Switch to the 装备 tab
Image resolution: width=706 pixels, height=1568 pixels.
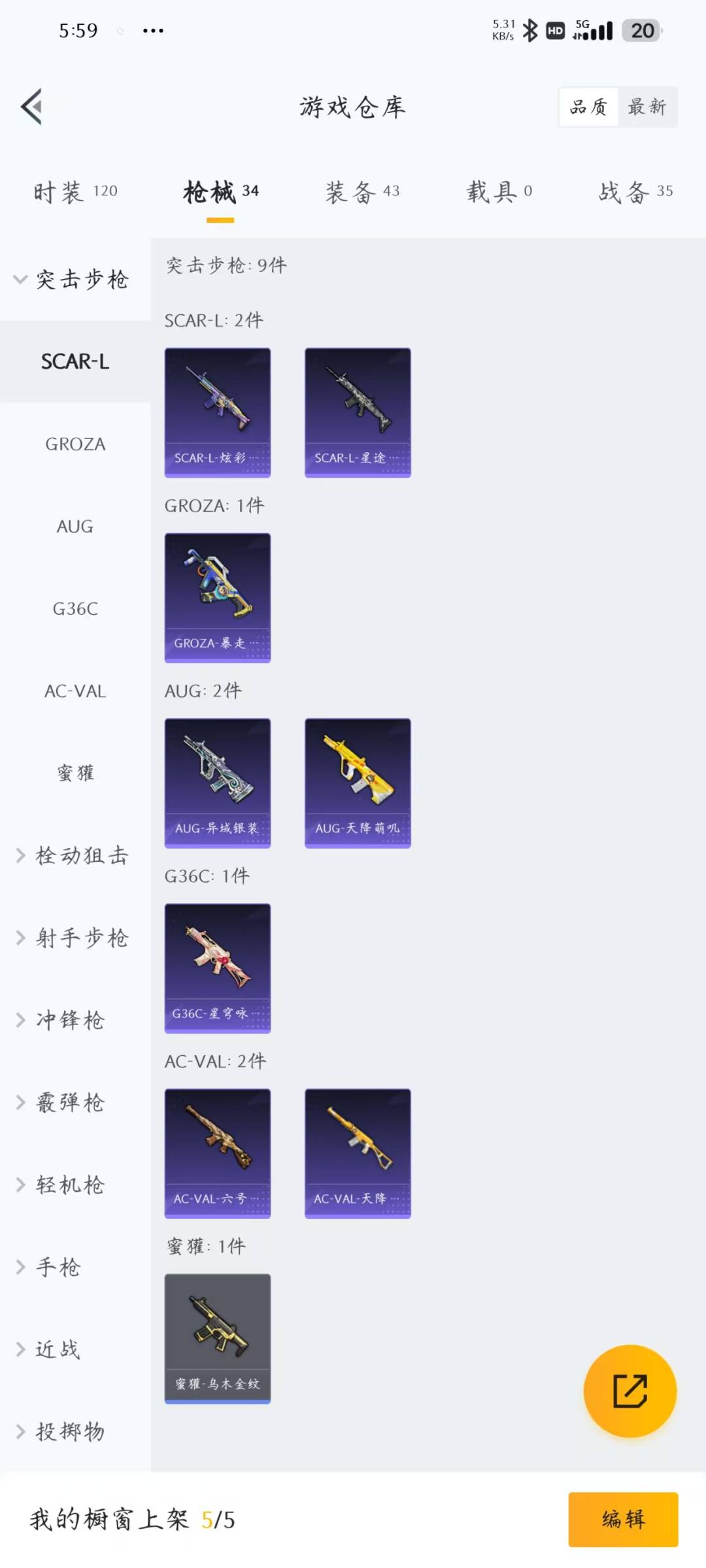pyautogui.click(x=361, y=191)
